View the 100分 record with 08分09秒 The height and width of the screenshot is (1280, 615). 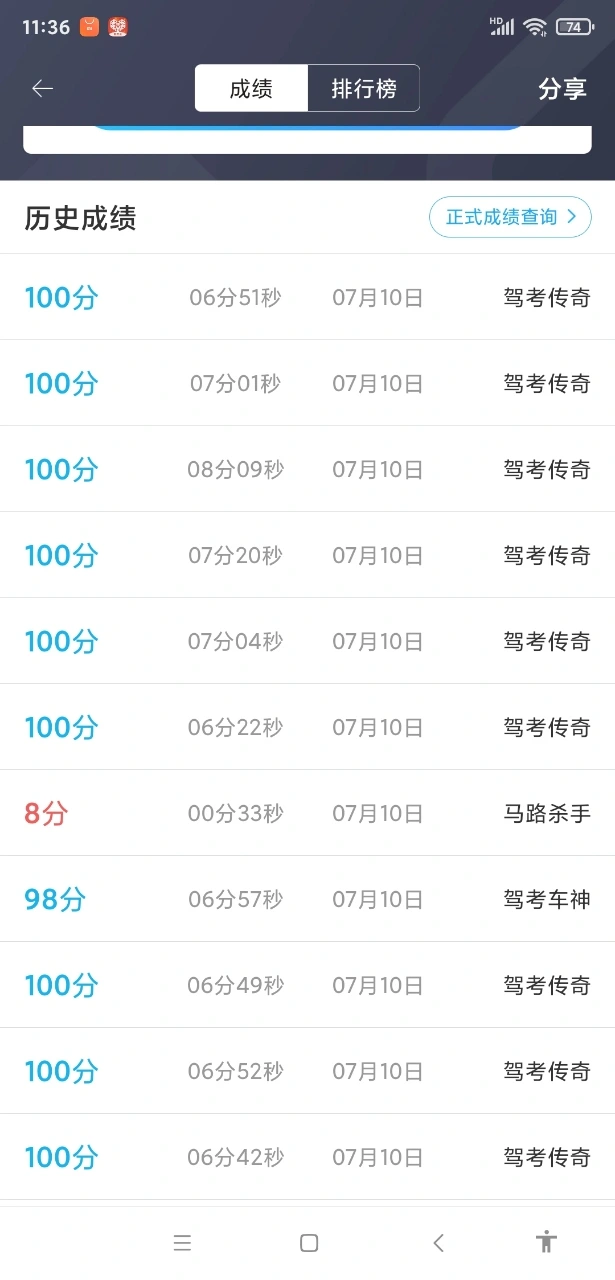click(x=307, y=469)
